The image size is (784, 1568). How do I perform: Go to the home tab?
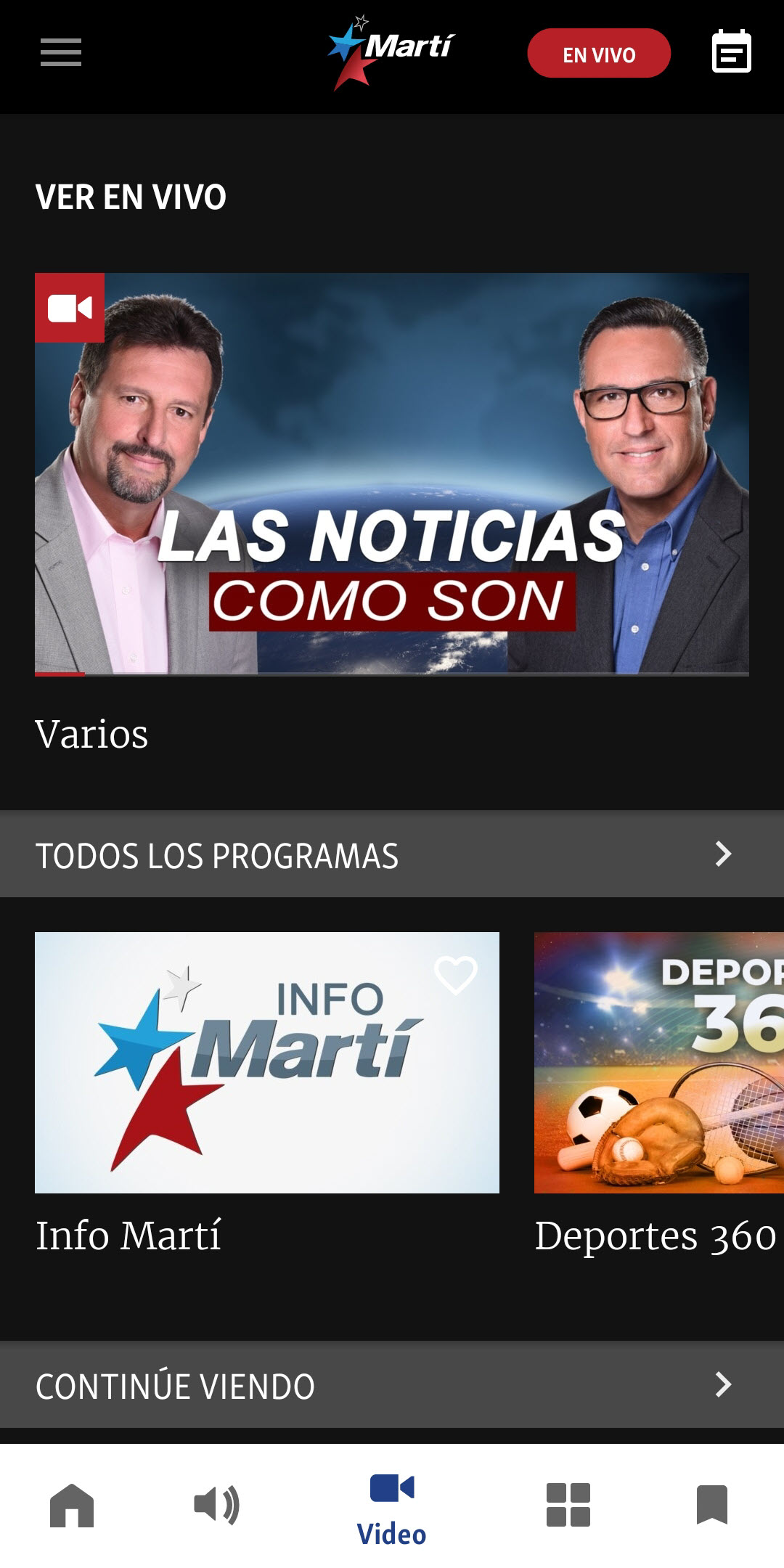click(x=72, y=1506)
